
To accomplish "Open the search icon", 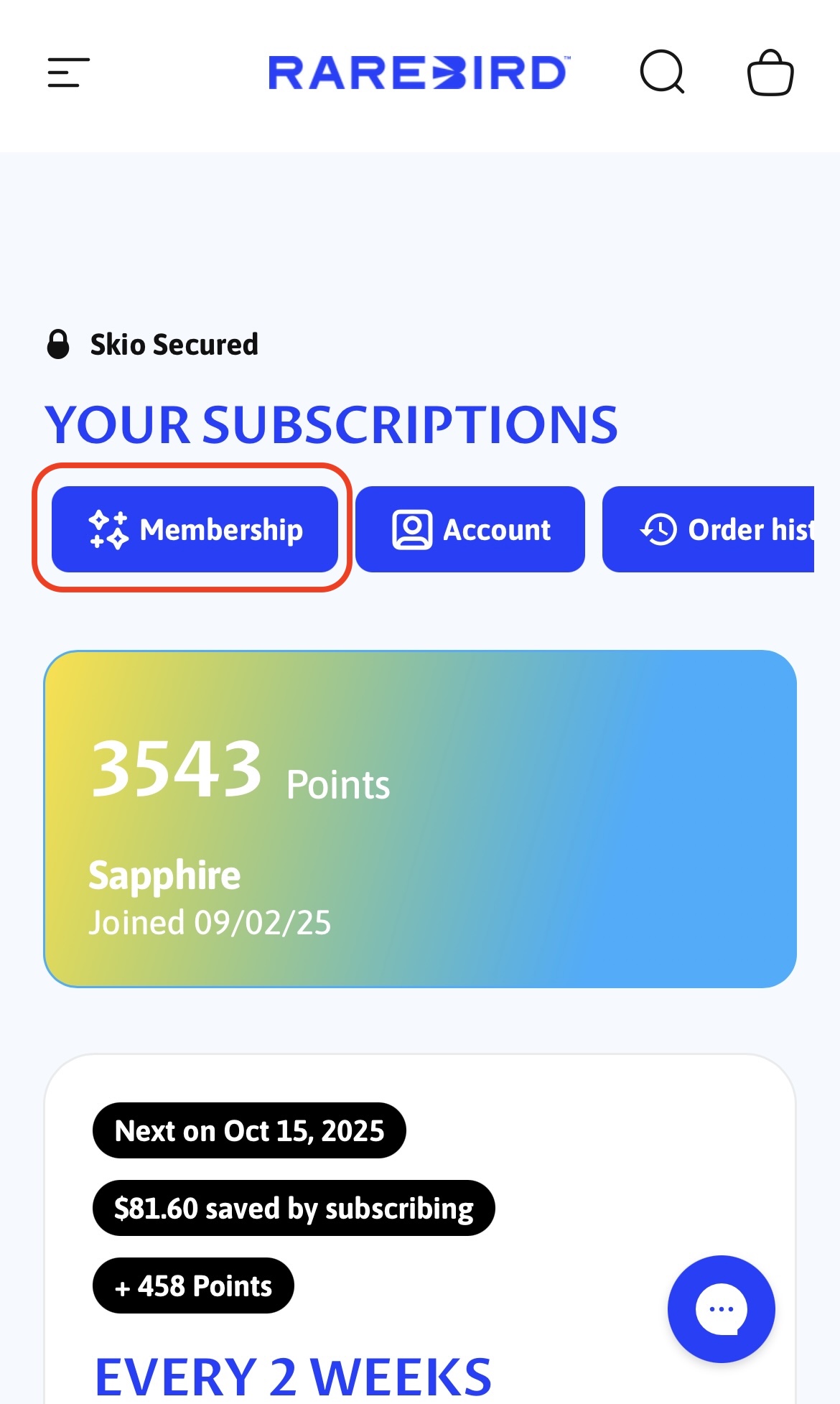I will click(662, 72).
